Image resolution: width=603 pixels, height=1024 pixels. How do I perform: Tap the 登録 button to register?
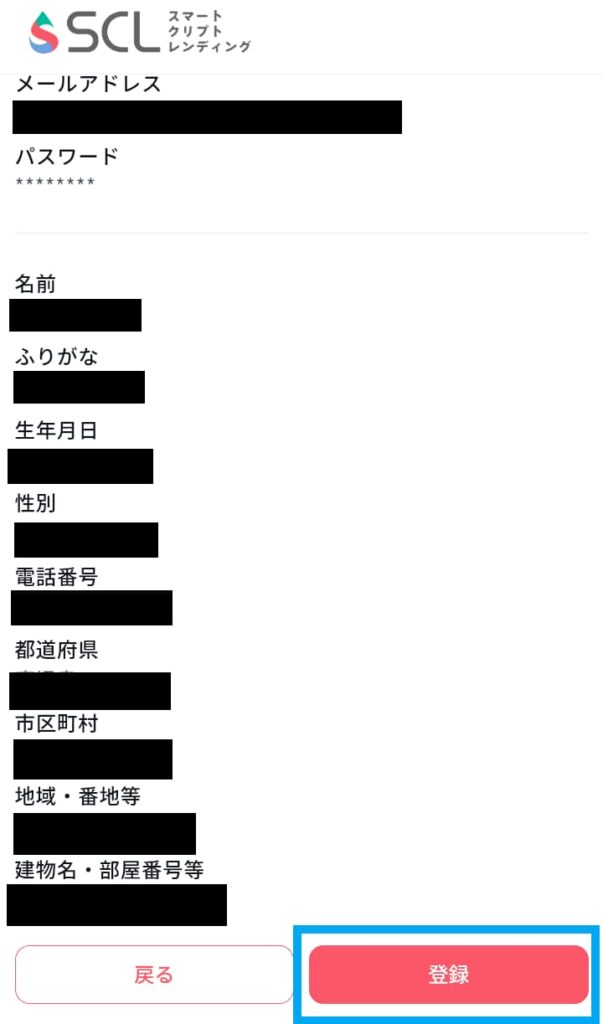[x=449, y=974]
